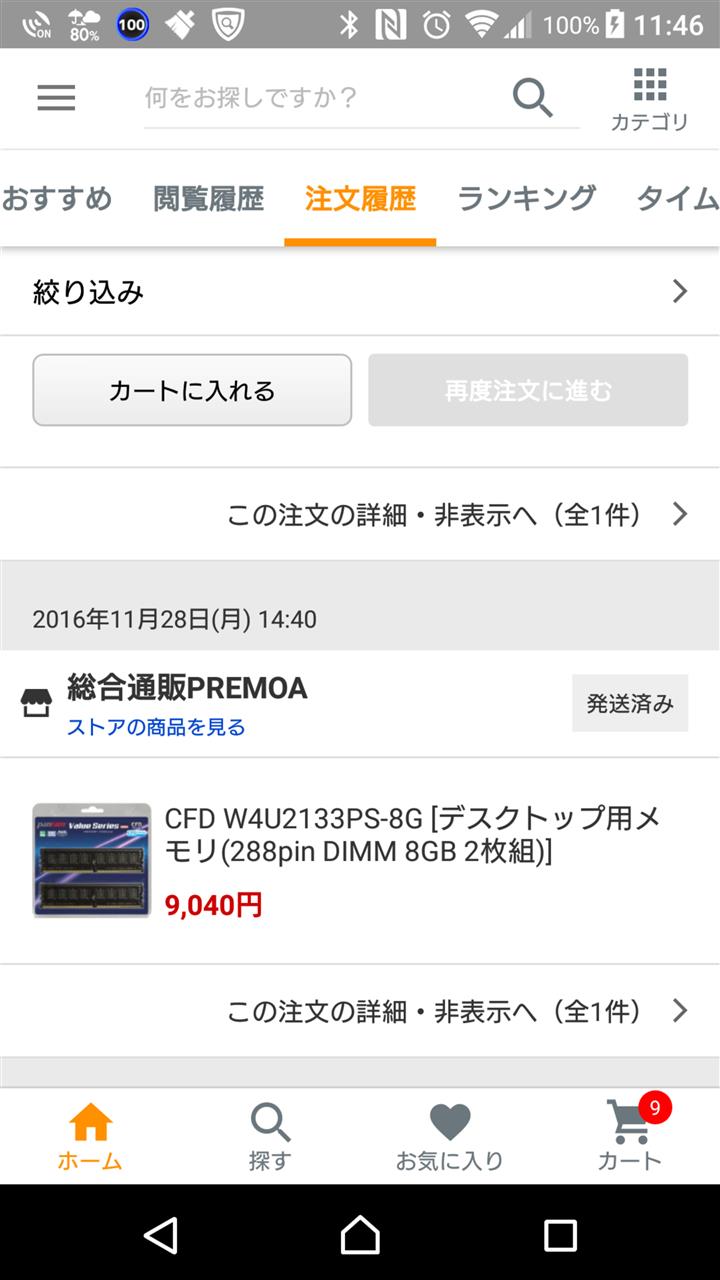The image size is (720, 1280).
Task: Select the 注文履歴 tab
Action: click(360, 198)
